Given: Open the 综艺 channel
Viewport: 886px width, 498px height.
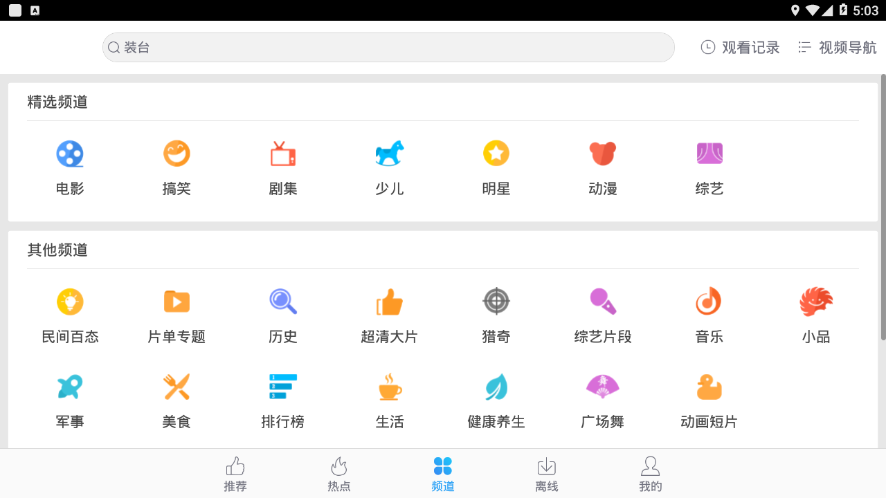Looking at the screenshot, I should (x=709, y=167).
